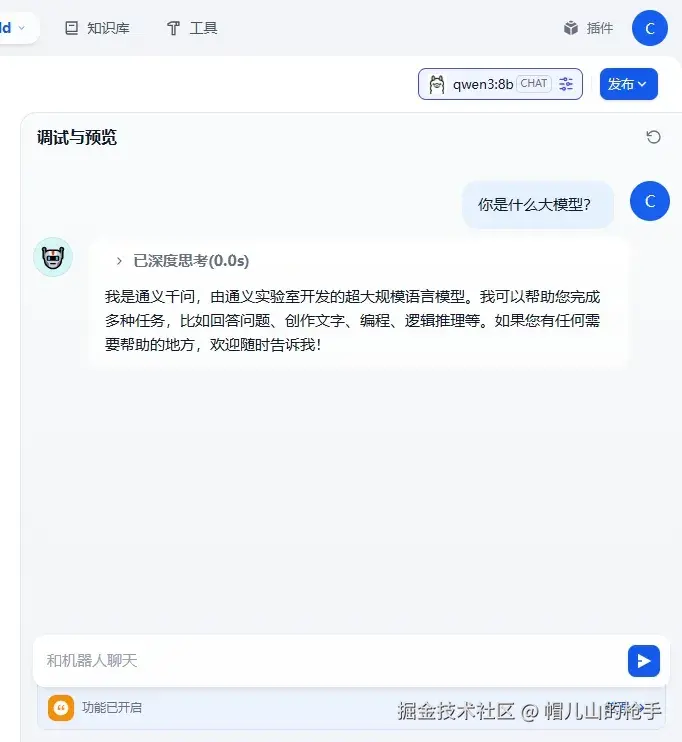The image size is (682, 742).
Task: Focus the 和机器人聊天 input field
Action: (x=330, y=660)
